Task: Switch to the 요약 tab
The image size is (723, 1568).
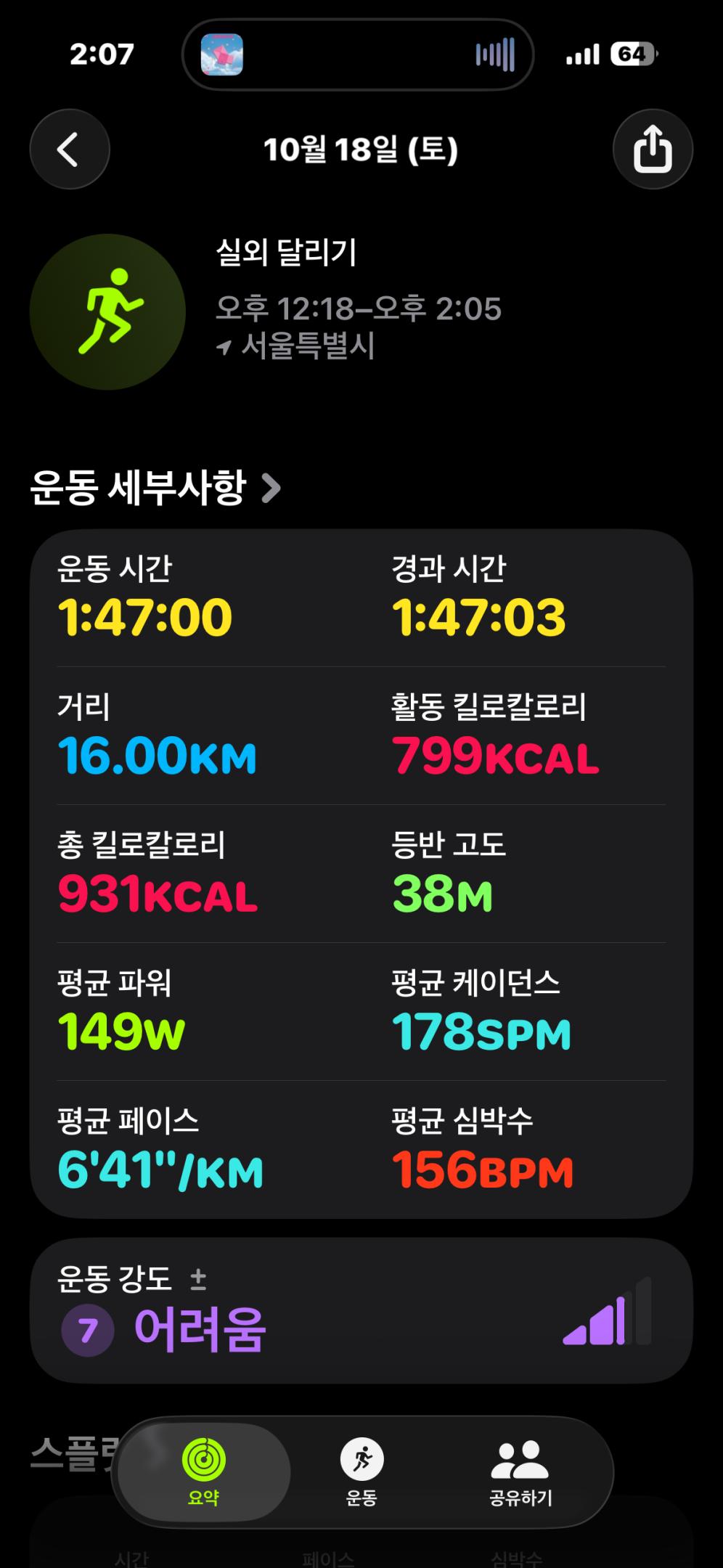Action: [x=204, y=1472]
